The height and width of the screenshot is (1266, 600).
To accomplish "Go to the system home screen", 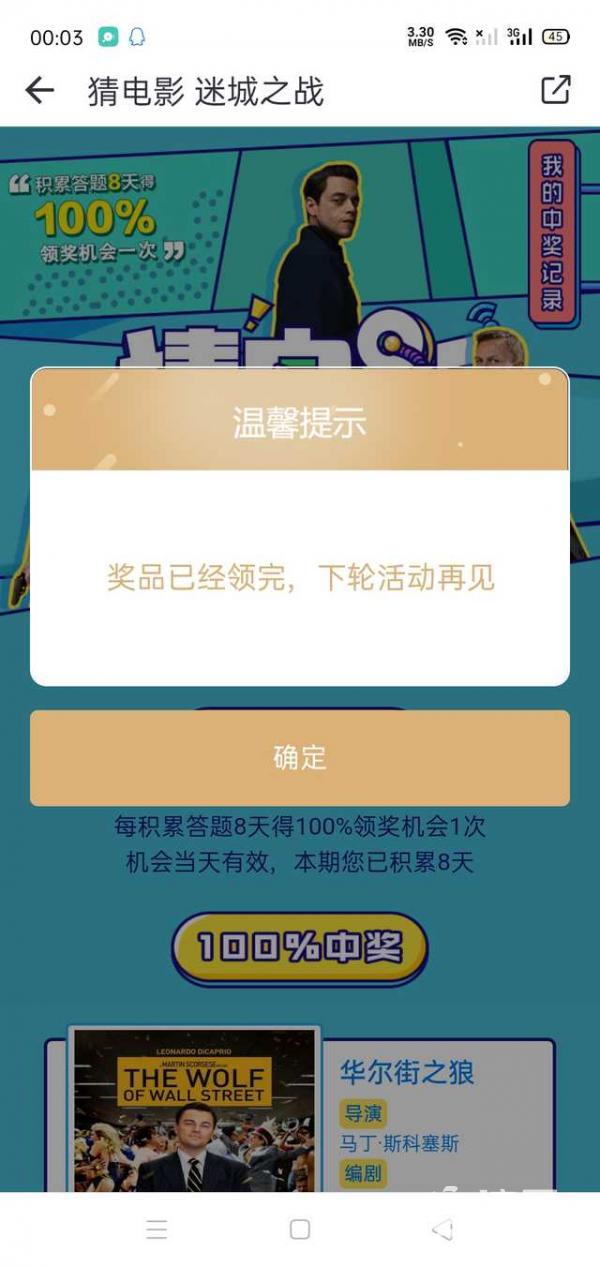I will 300,1229.
